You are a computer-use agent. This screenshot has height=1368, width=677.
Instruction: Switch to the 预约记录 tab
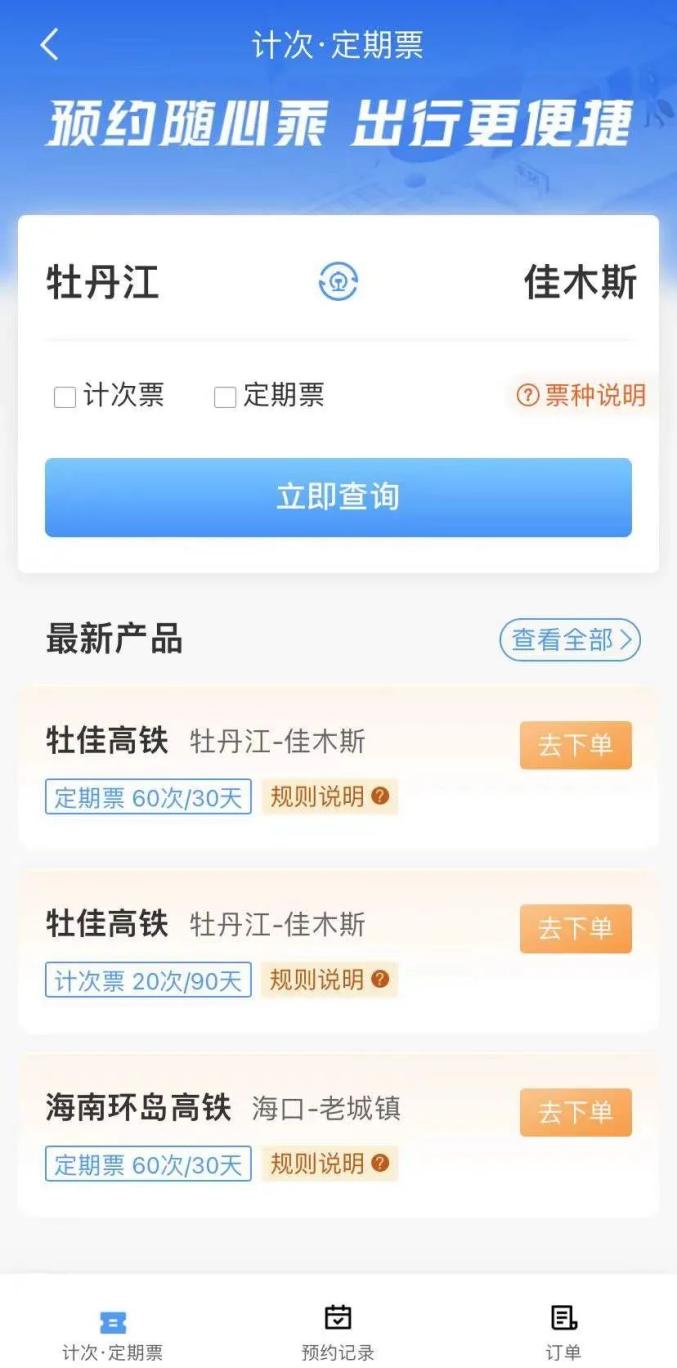coord(338,1332)
